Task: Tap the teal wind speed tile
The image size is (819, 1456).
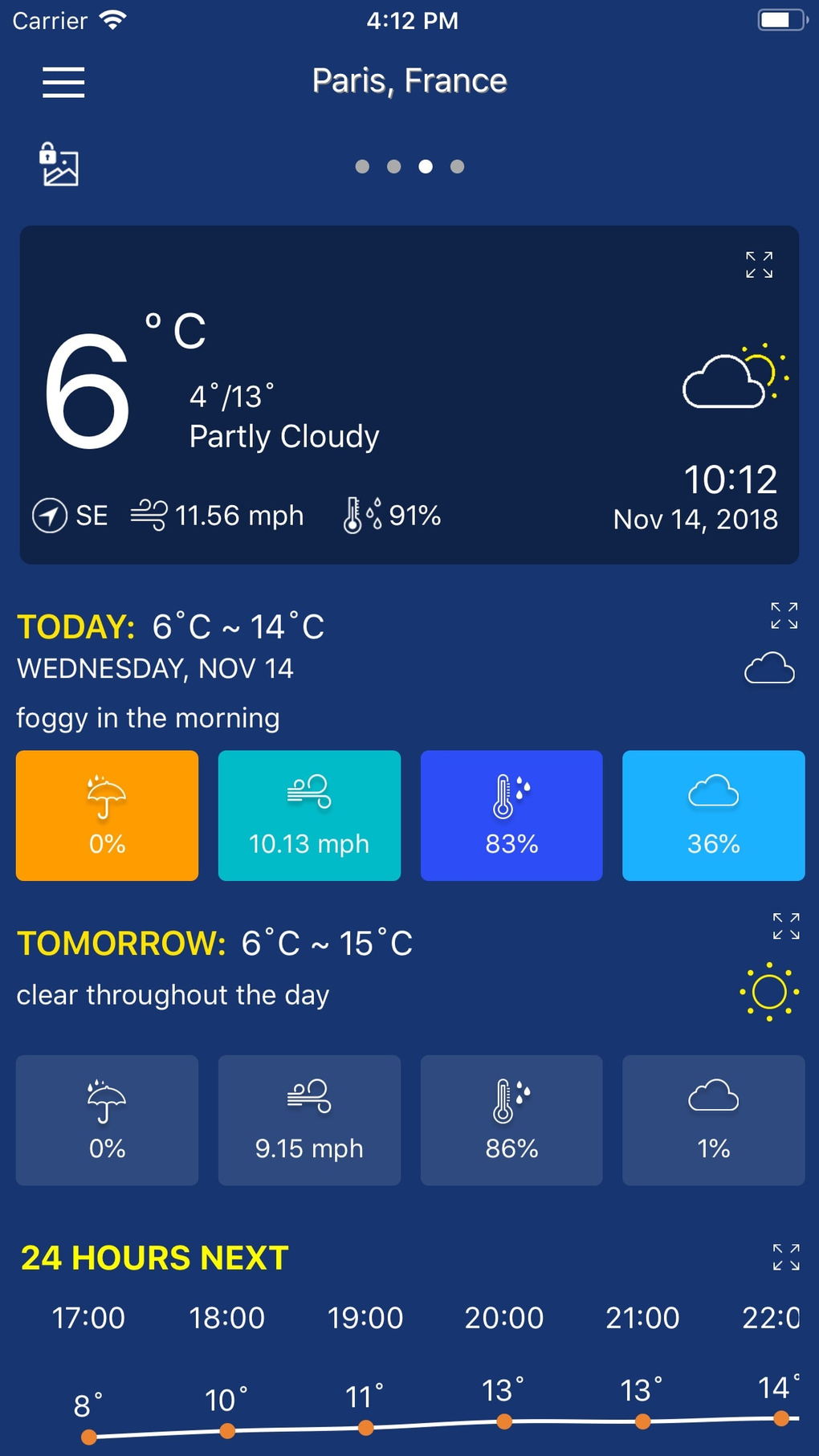Action: (309, 815)
